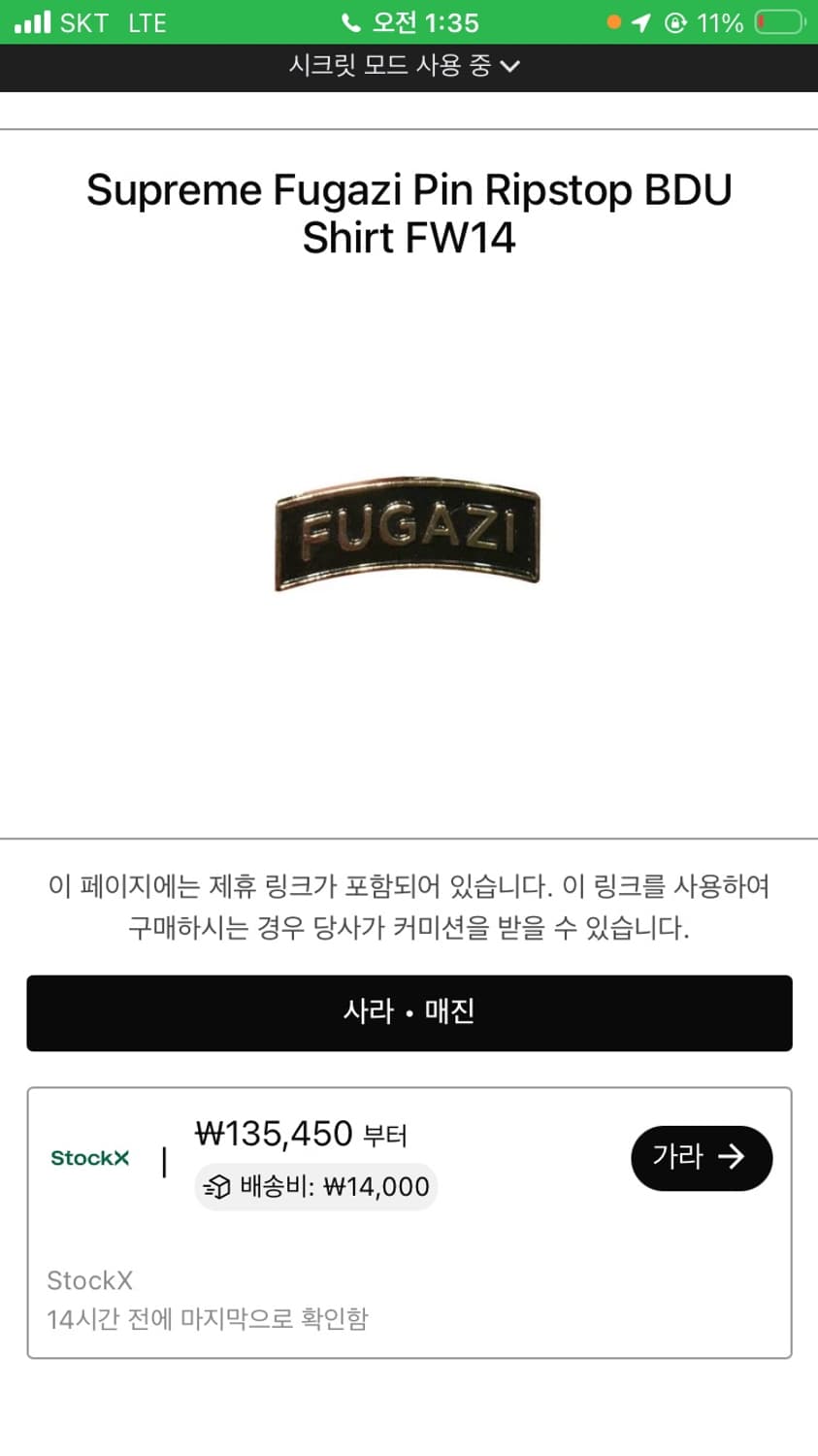
Task: Tap the 배송비: ₩14,000 shipping pill
Action: 314,1186
